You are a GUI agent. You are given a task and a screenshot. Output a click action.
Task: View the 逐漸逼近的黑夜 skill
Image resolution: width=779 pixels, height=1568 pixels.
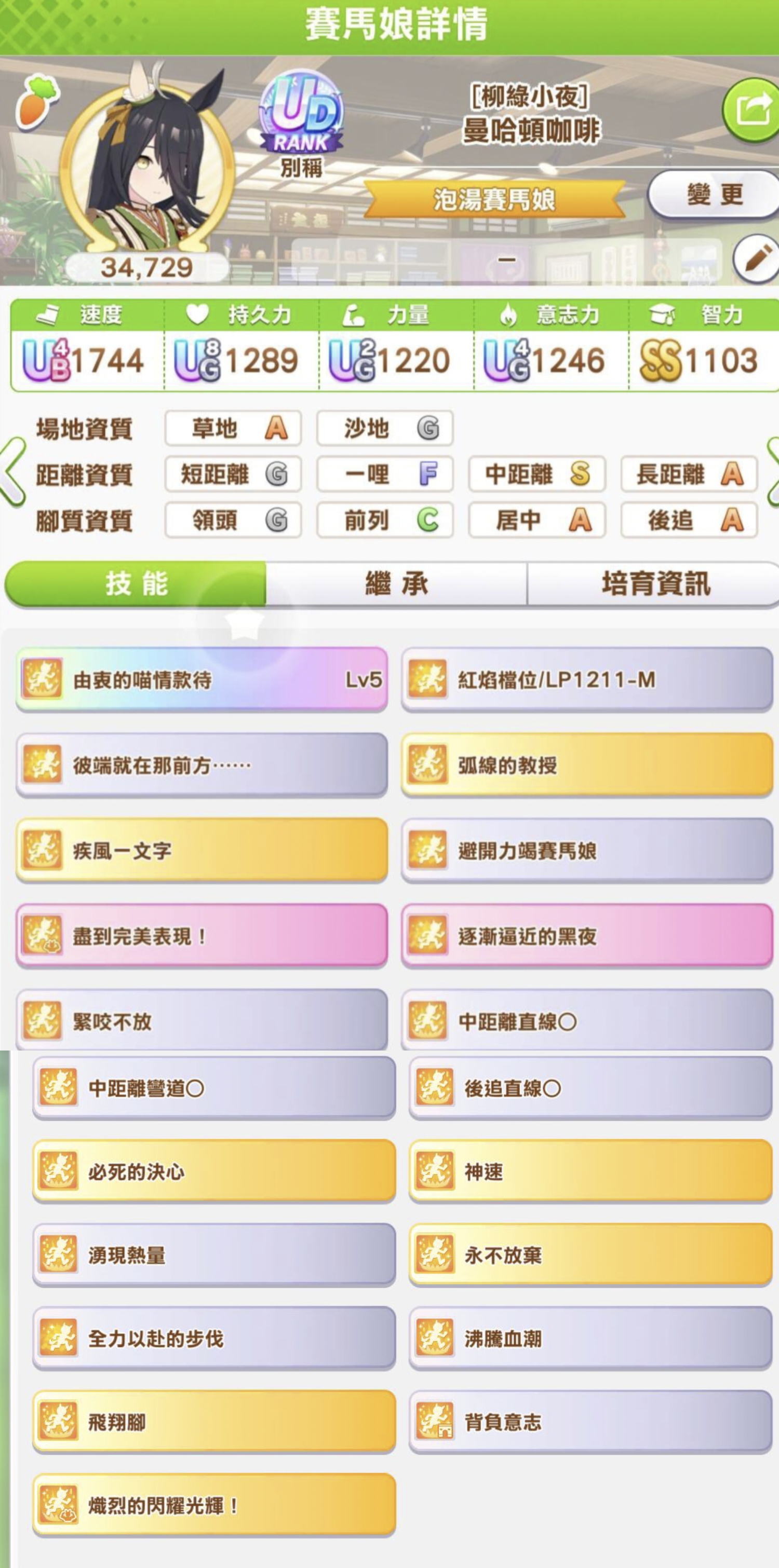point(586,936)
